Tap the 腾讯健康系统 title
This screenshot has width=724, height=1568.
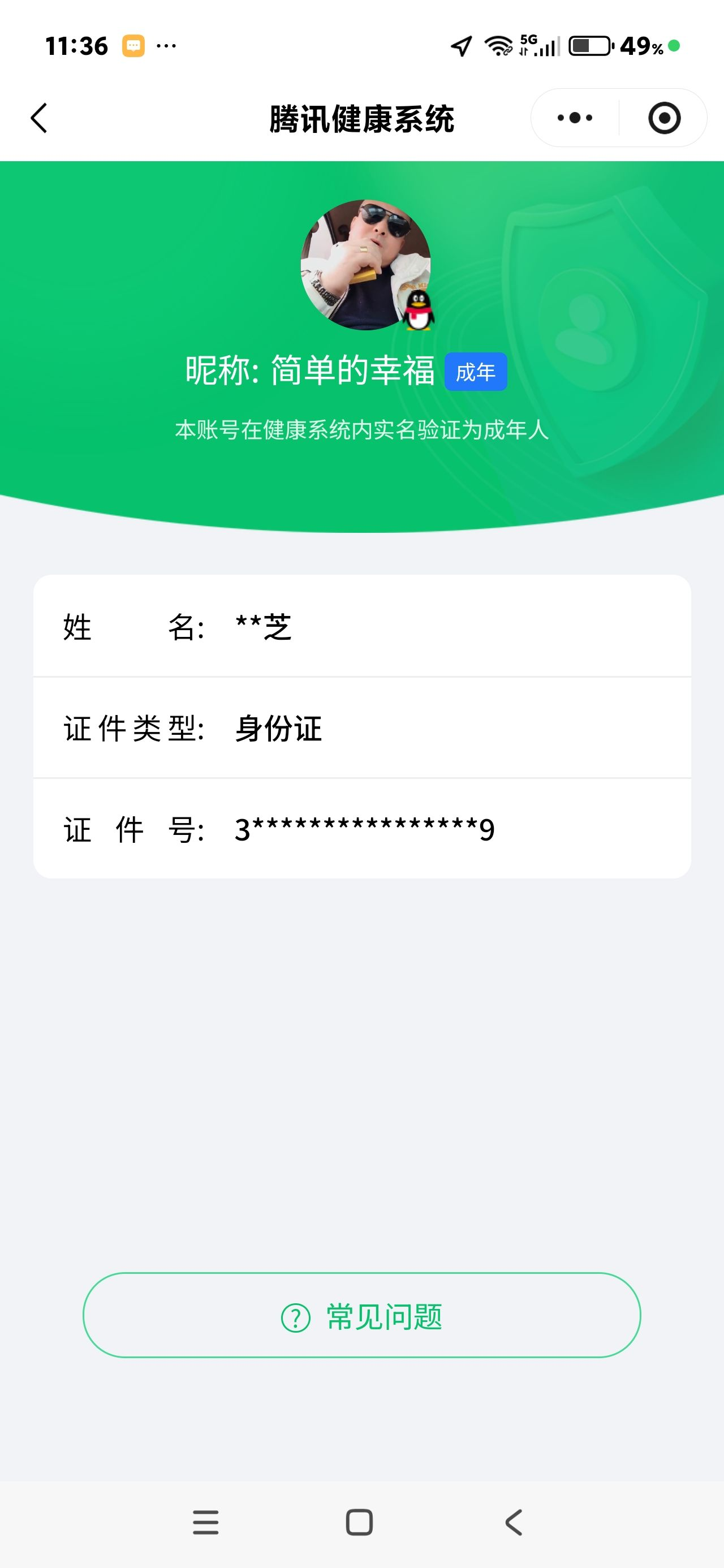[361, 118]
